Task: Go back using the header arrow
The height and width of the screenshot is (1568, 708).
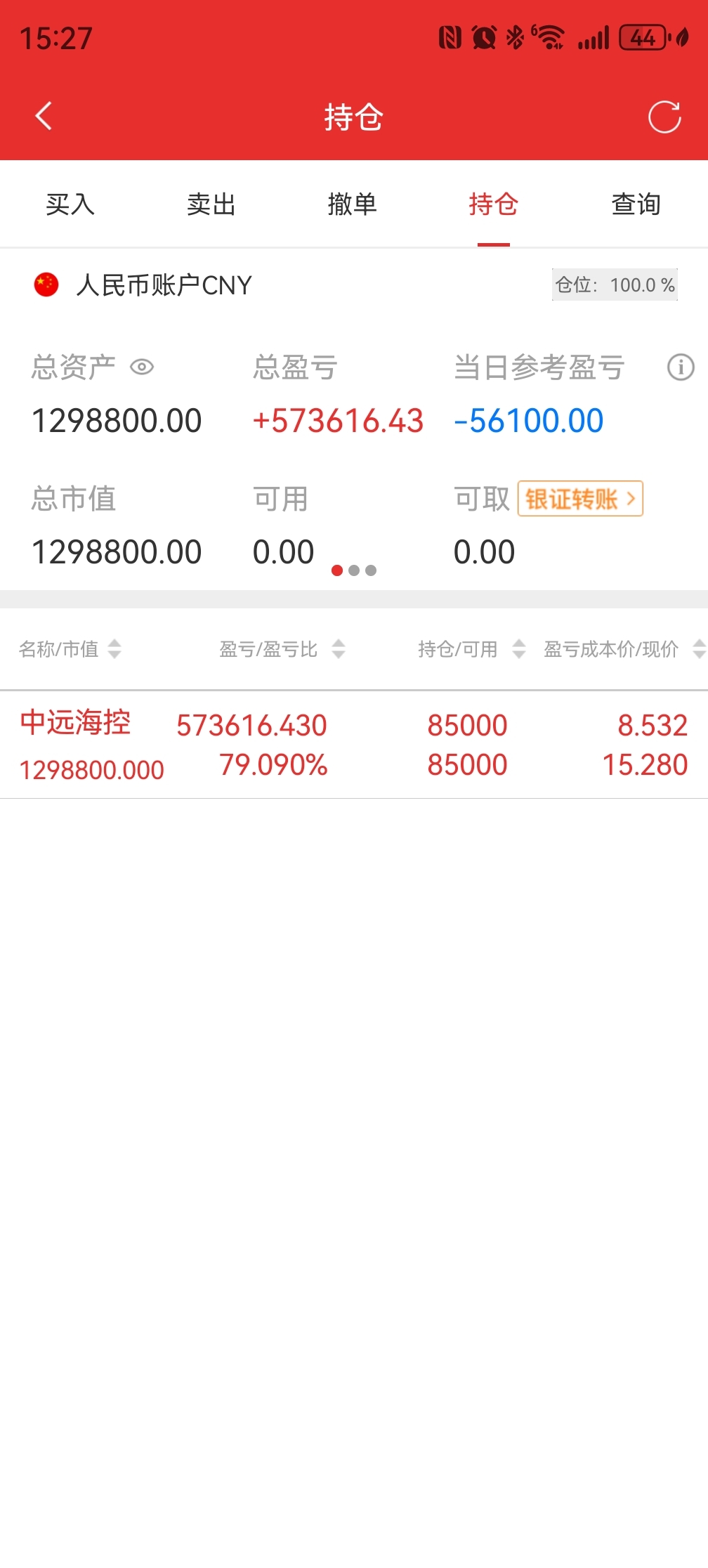Action: [44, 117]
